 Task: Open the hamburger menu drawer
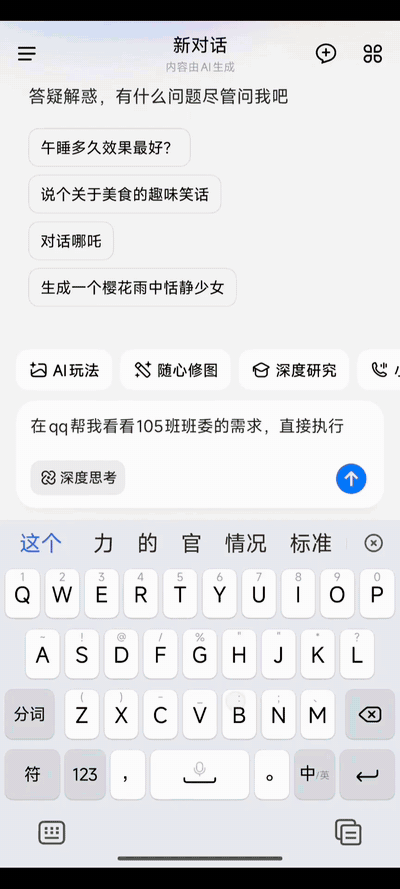tap(27, 54)
